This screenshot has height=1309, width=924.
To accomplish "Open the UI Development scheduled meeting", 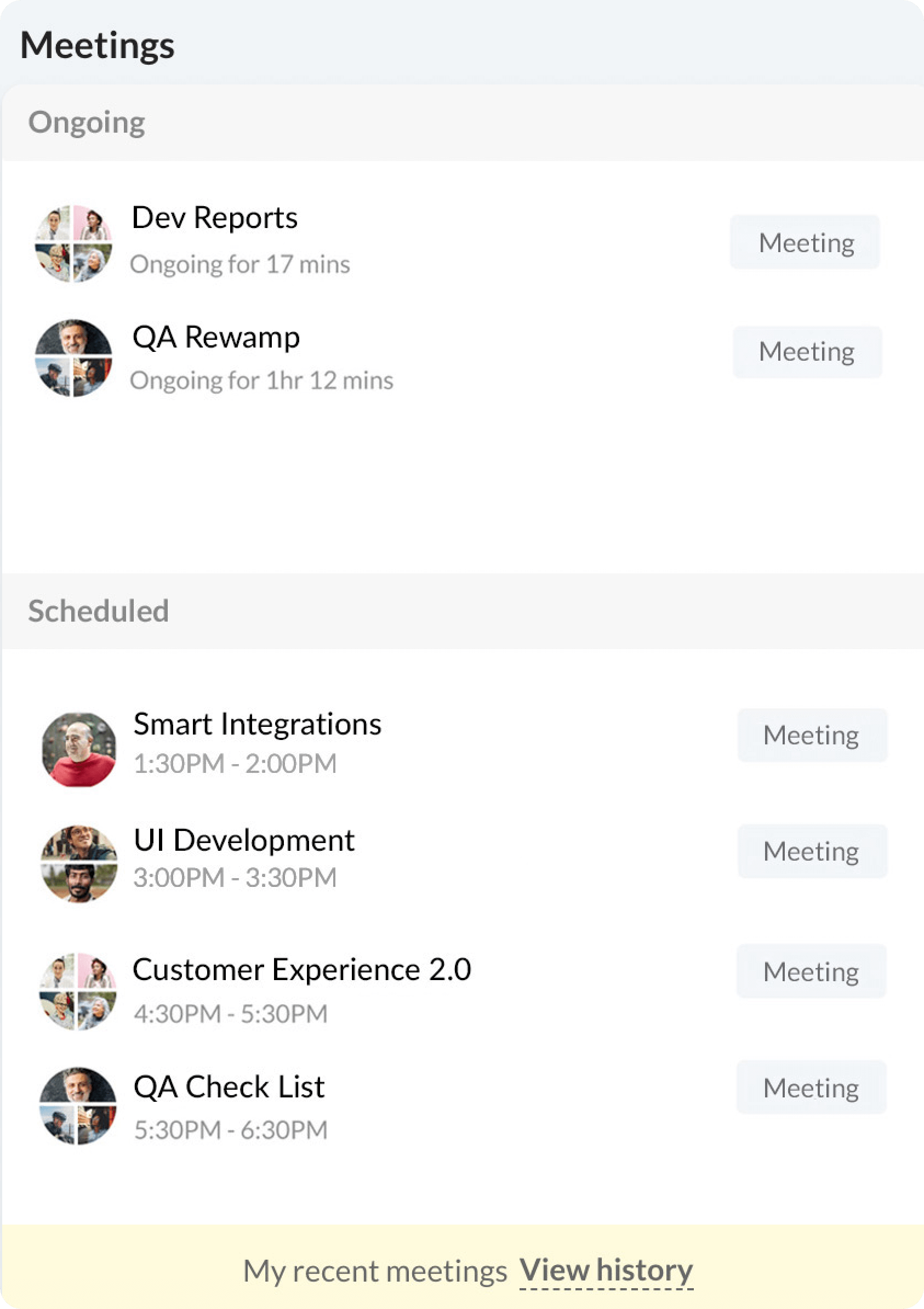I will 243,841.
